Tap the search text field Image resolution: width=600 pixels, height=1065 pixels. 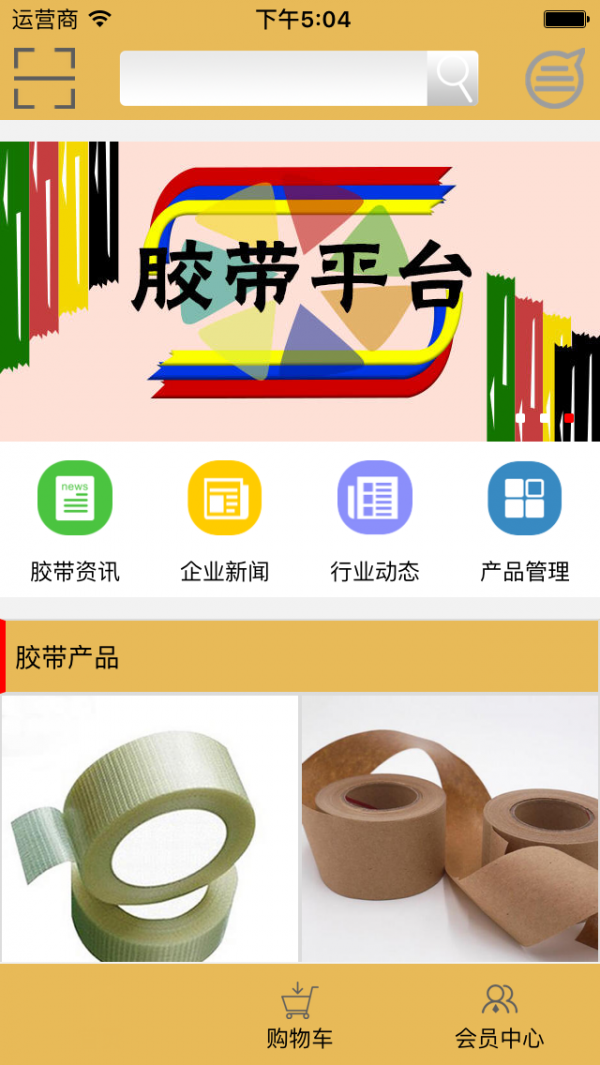click(x=273, y=78)
